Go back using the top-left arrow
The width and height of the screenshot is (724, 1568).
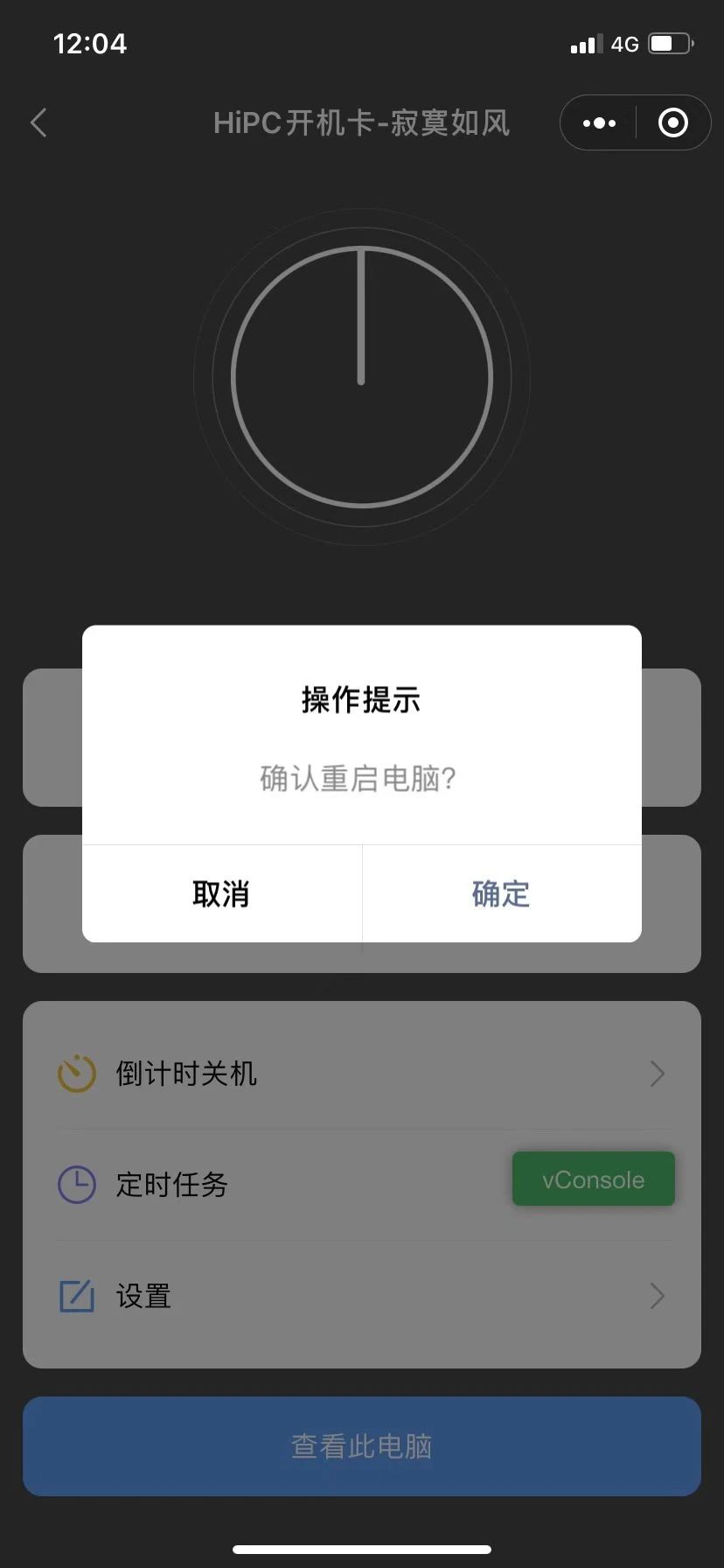[x=38, y=122]
